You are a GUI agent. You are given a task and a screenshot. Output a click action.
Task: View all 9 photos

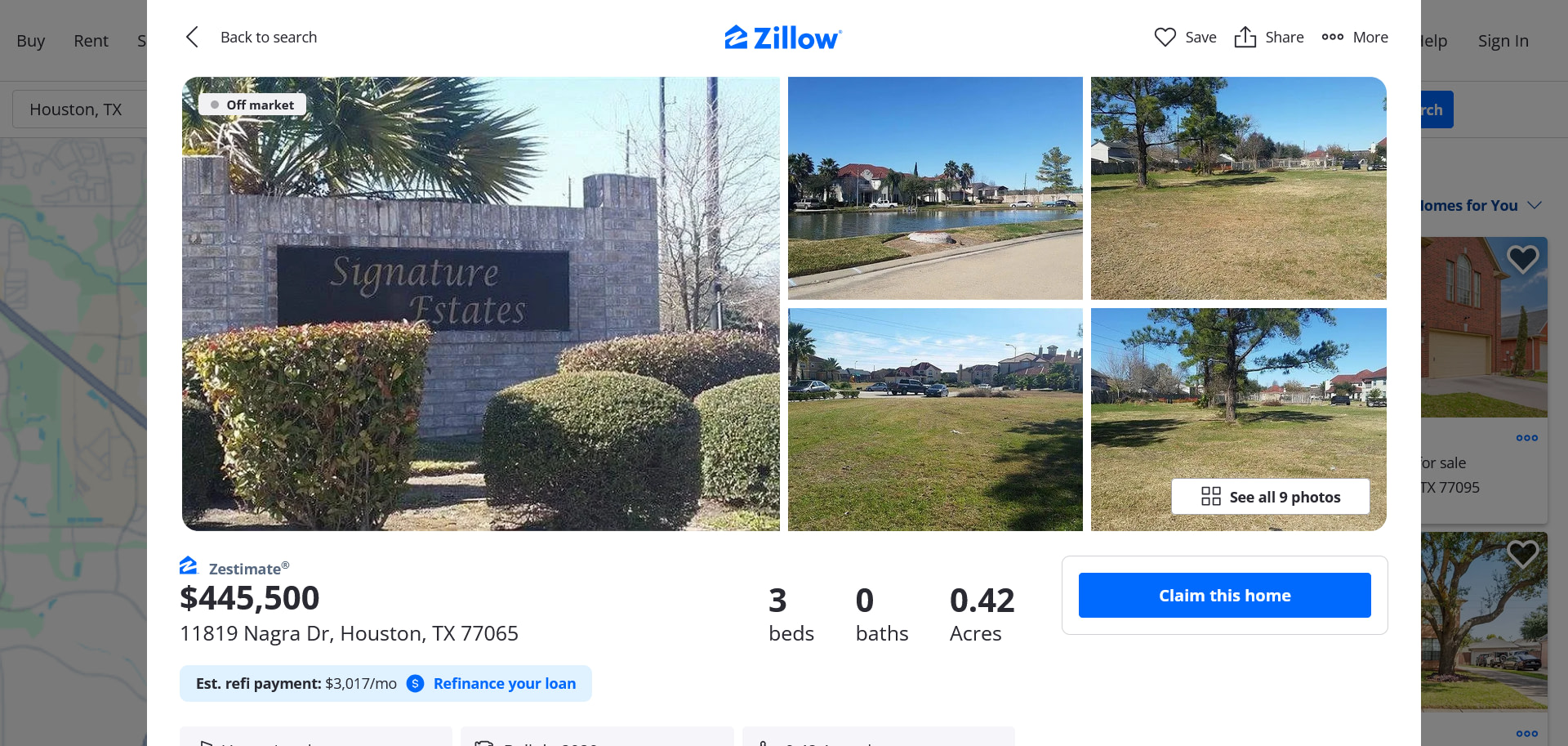point(1270,497)
